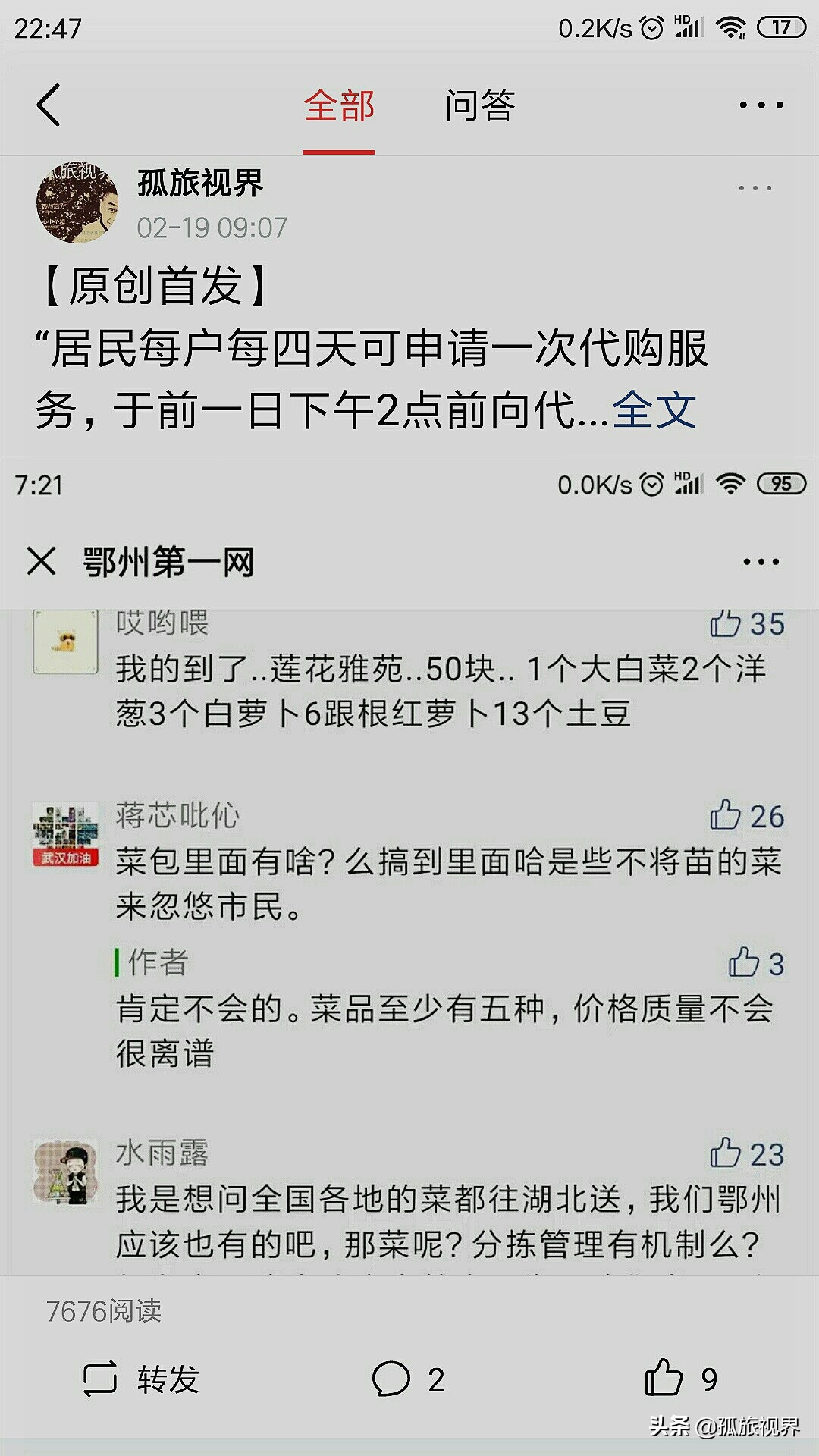The image size is (819, 1456).
Task: Expand the post with 全文 link
Action: point(654,410)
